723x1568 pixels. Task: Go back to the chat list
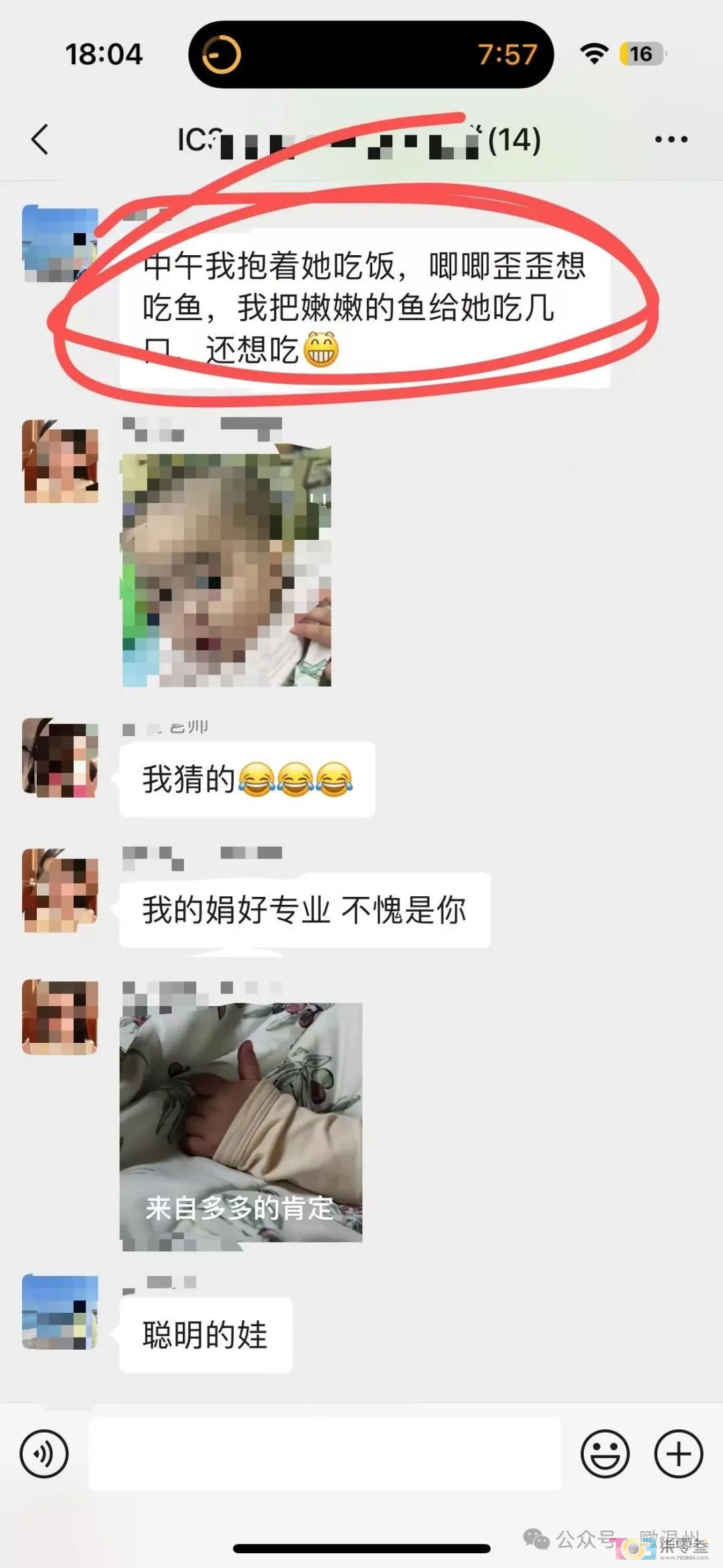point(40,139)
